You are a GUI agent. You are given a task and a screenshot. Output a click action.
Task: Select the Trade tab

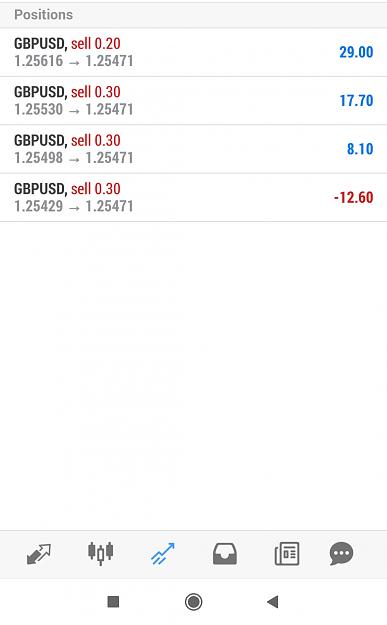(x=163, y=554)
